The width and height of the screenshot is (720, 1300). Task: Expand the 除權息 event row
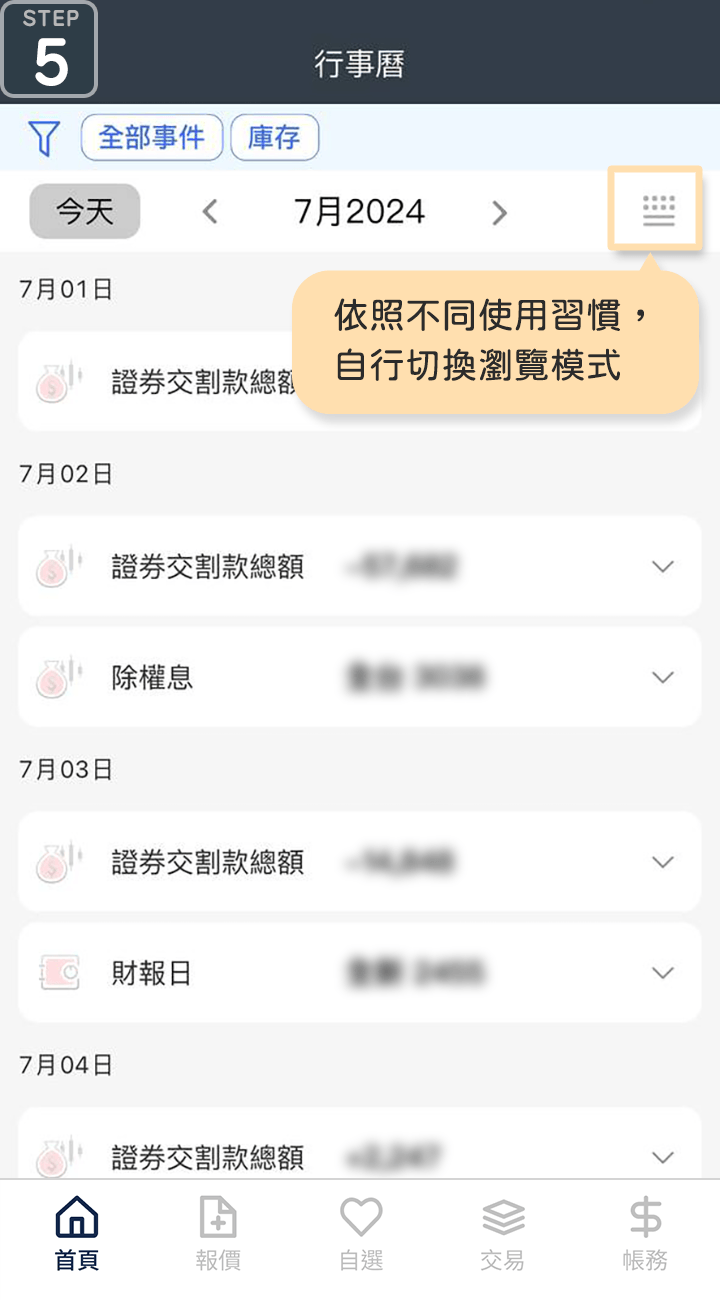click(x=662, y=678)
